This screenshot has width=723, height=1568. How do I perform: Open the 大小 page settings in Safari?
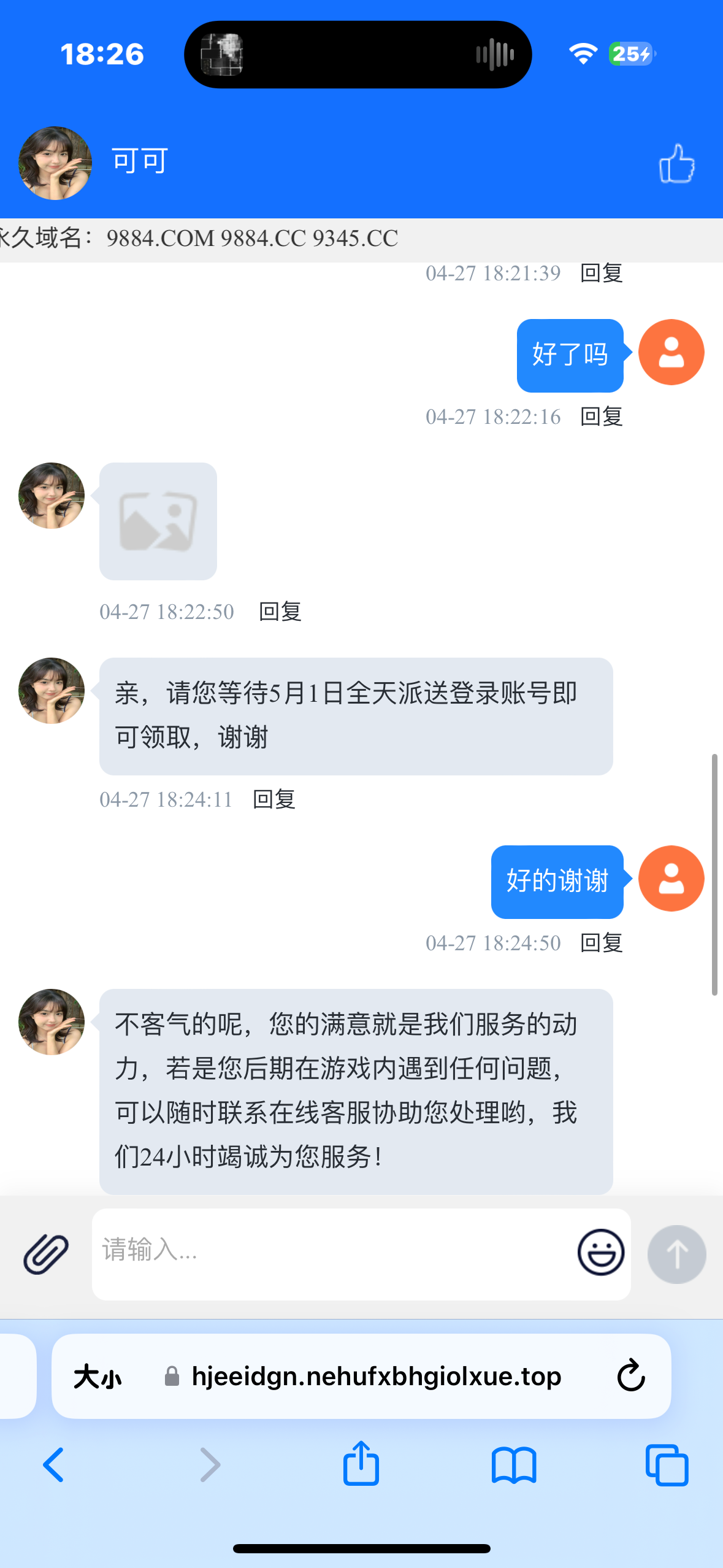click(98, 1377)
